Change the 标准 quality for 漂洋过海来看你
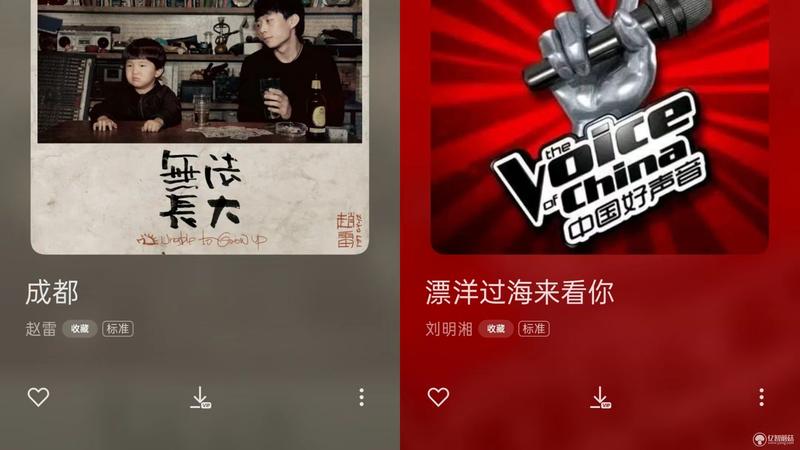 click(x=533, y=329)
